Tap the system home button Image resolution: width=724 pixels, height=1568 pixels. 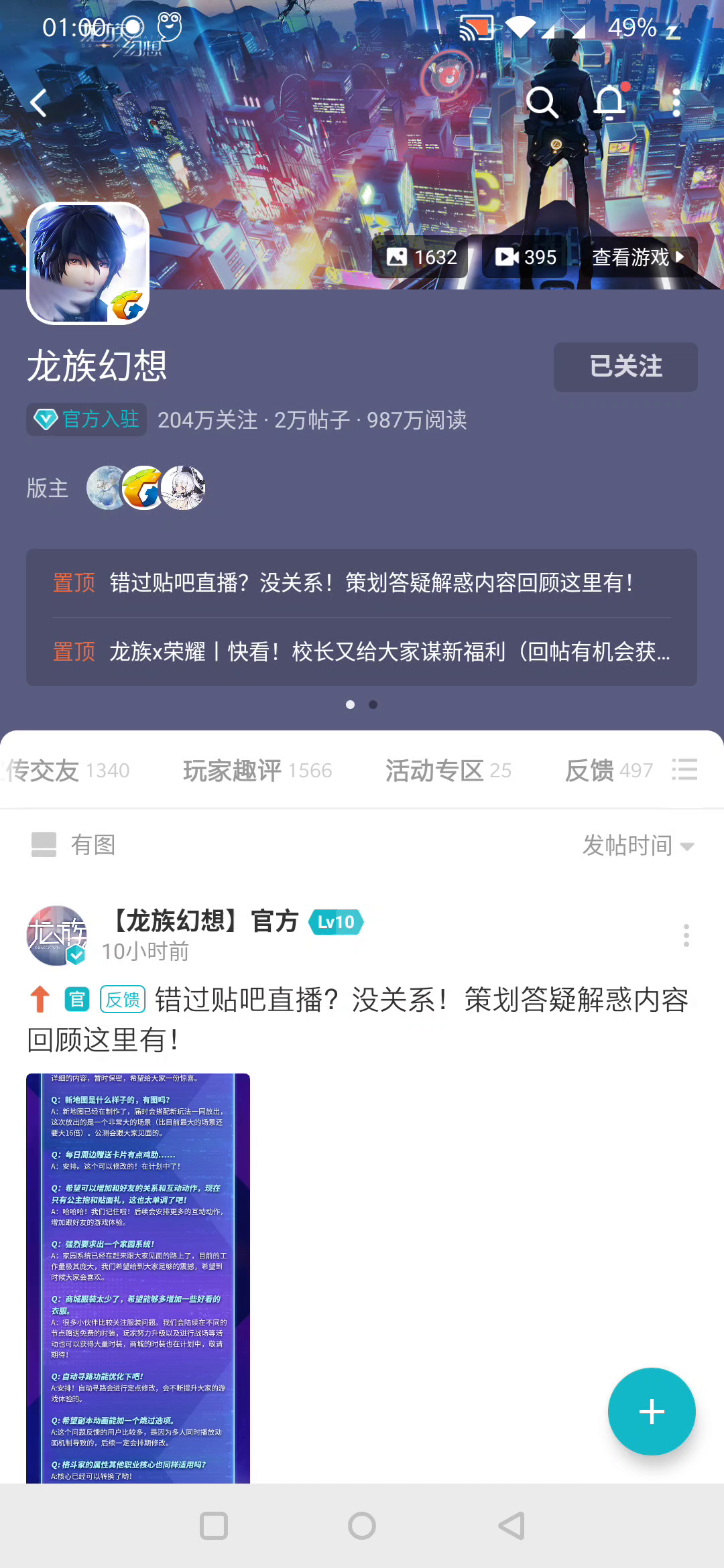tap(362, 1526)
